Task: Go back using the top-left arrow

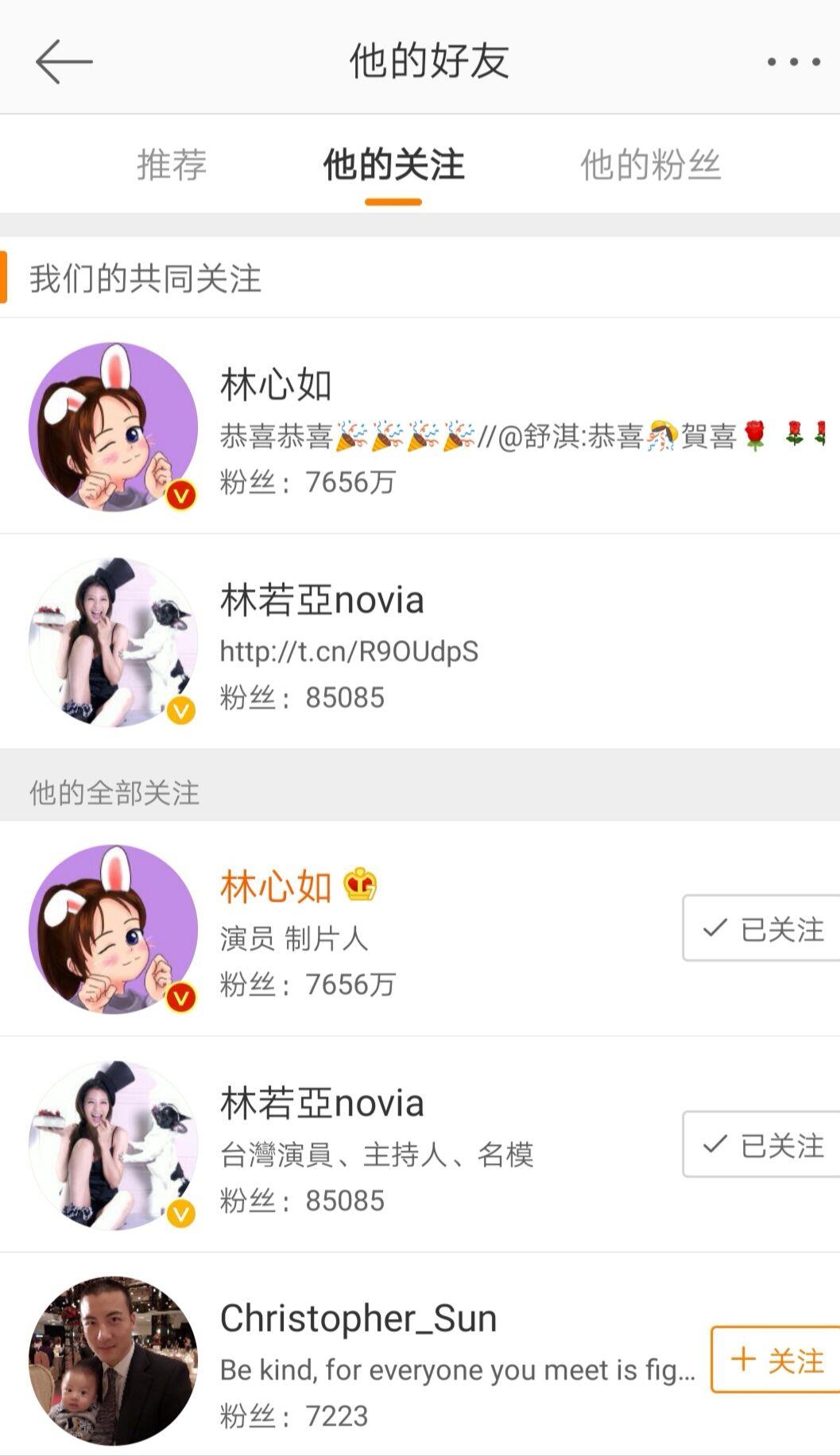Action: pyautogui.click(x=64, y=61)
